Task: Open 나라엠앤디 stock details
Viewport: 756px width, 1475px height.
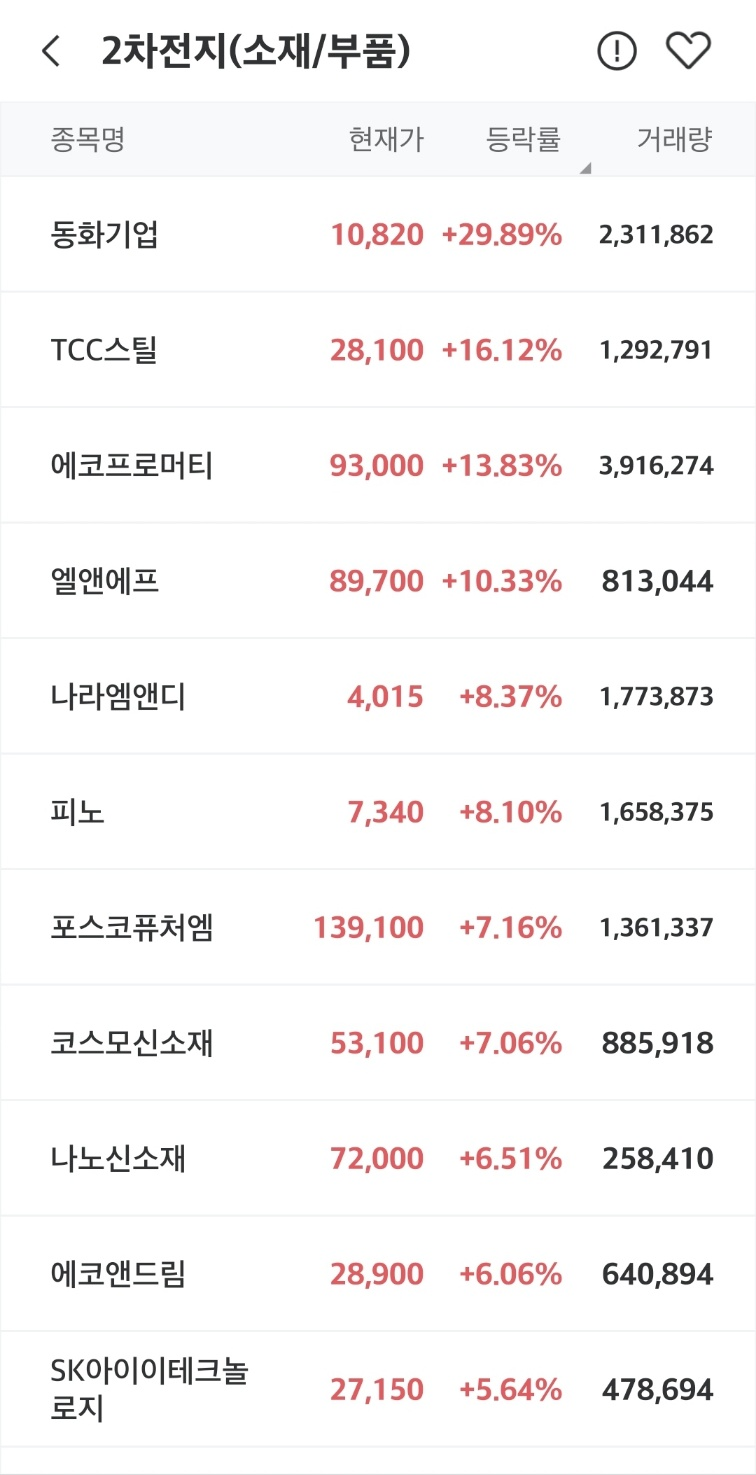Action: [378, 696]
